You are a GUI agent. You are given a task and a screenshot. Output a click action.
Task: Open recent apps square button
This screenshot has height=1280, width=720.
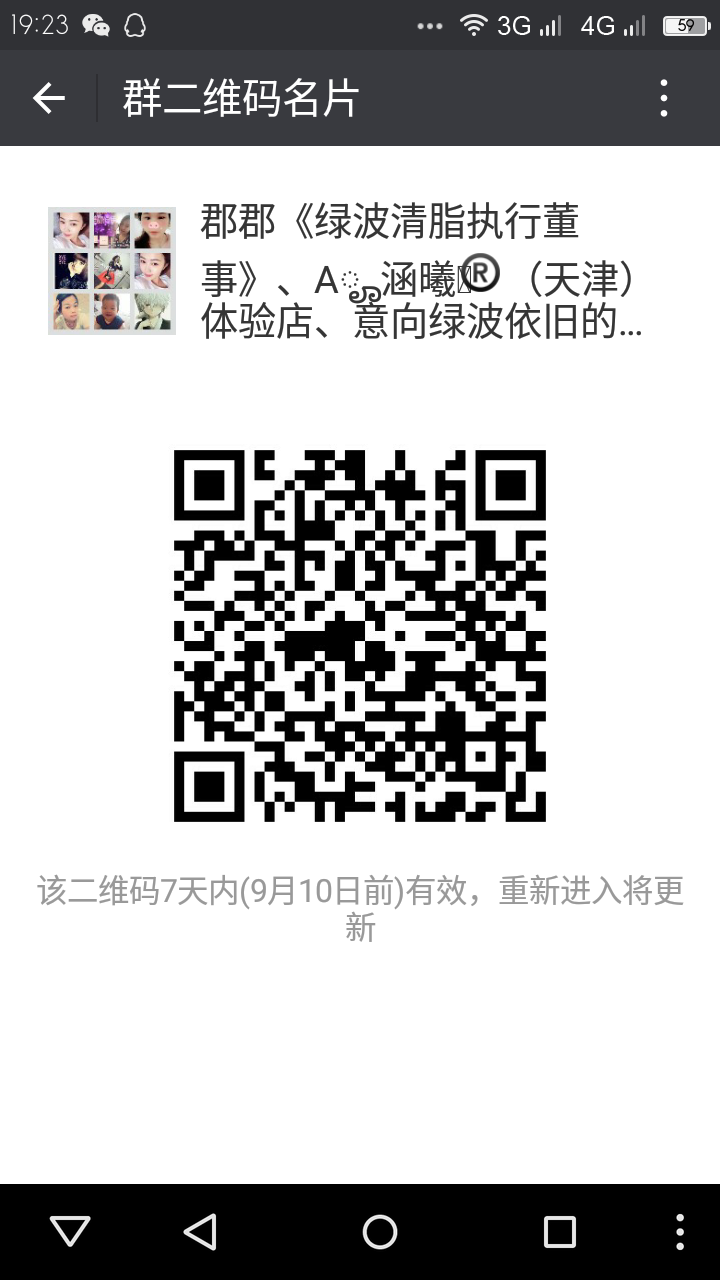pyautogui.click(x=559, y=1231)
